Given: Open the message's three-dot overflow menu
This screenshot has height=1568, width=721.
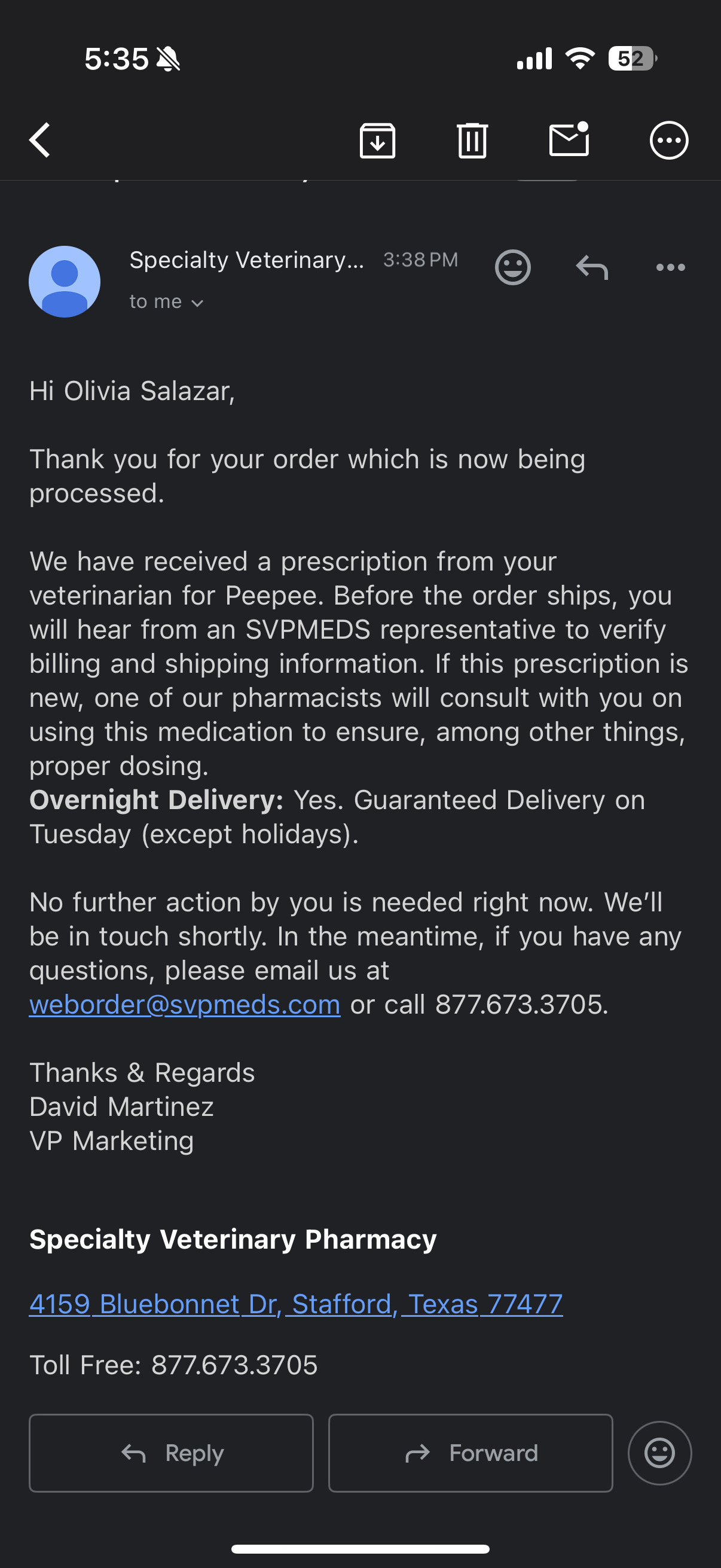Looking at the screenshot, I should (x=670, y=267).
